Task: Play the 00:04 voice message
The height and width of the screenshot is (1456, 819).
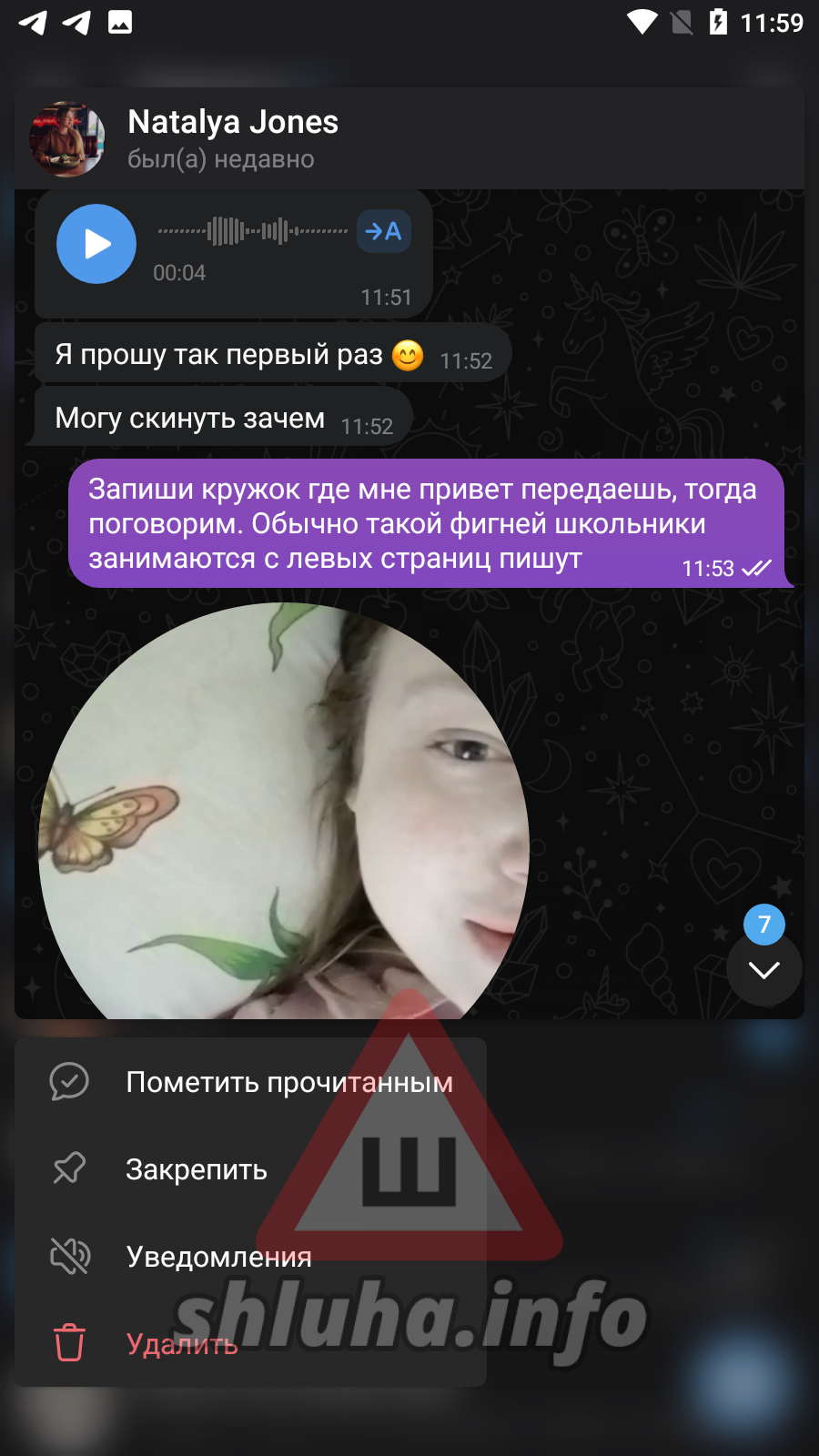Action: click(x=96, y=244)
